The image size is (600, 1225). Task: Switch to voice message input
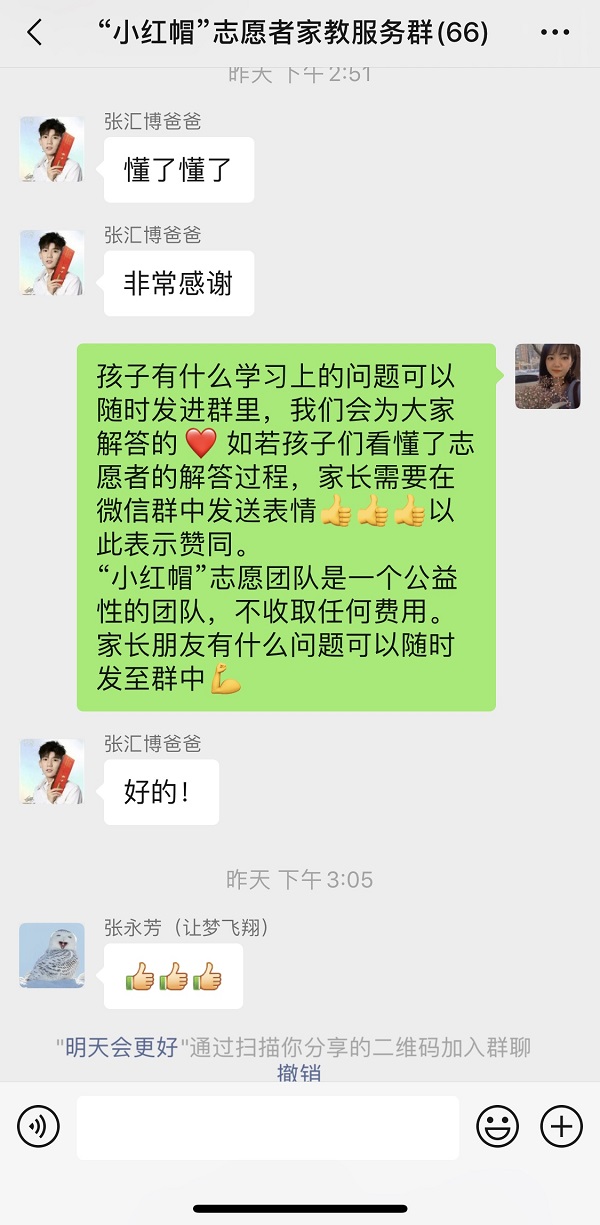[x=38, y=1127]
